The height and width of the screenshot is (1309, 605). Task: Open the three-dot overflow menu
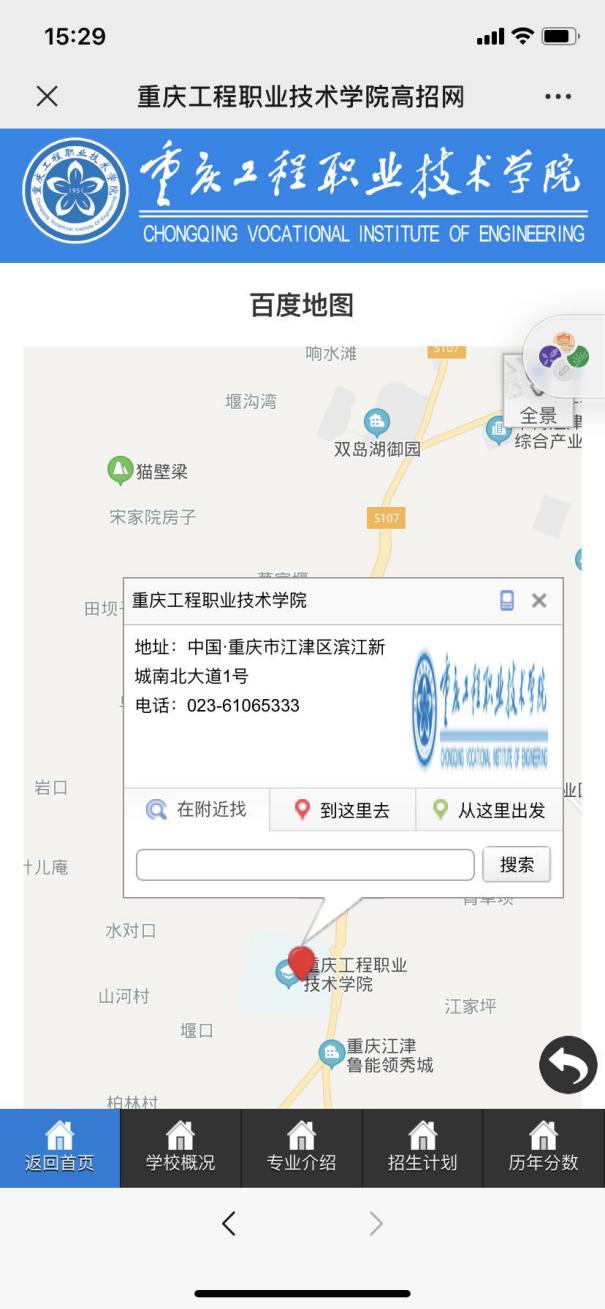558,97
